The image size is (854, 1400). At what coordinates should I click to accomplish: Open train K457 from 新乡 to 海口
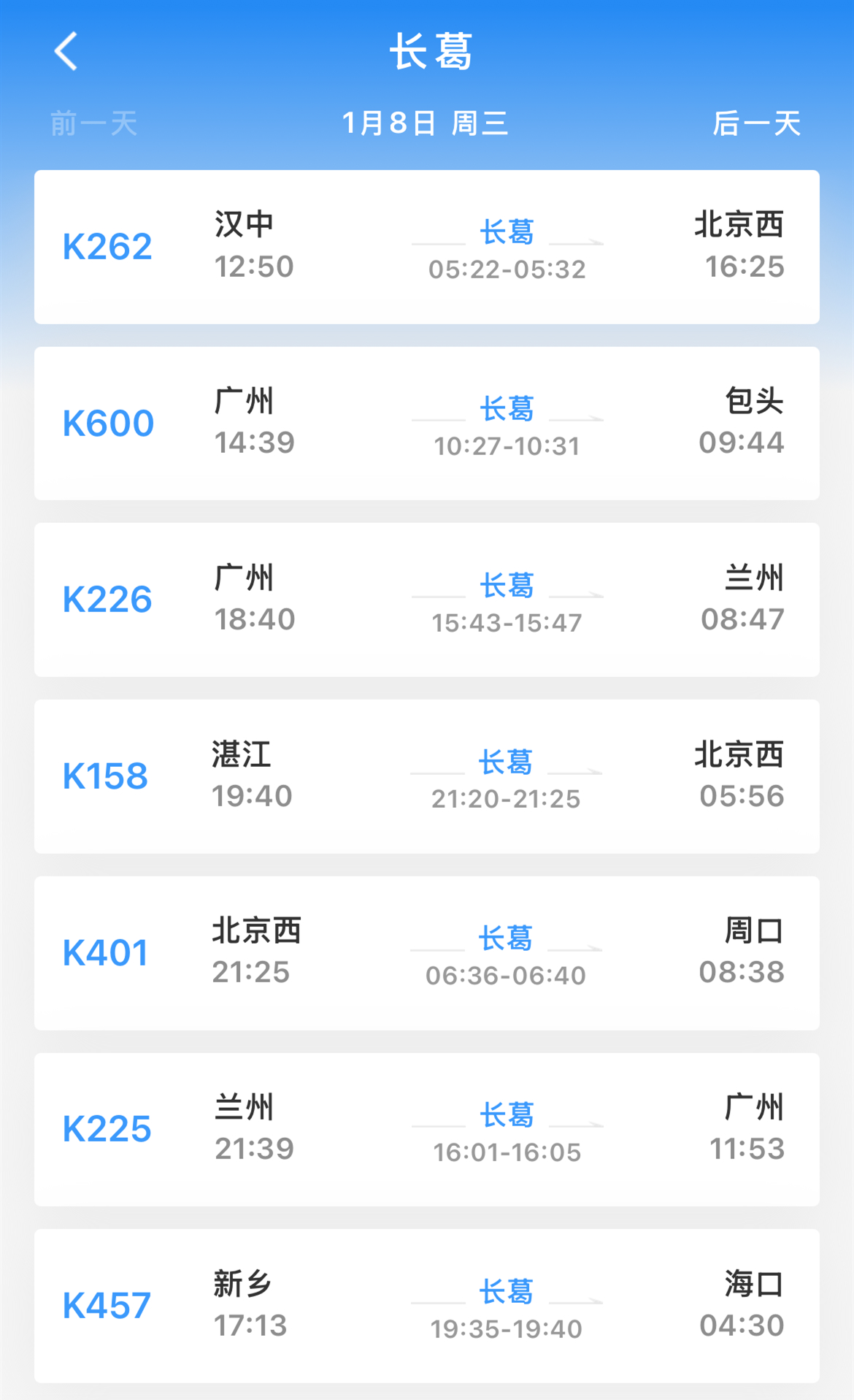click(x=426, y=1306)
